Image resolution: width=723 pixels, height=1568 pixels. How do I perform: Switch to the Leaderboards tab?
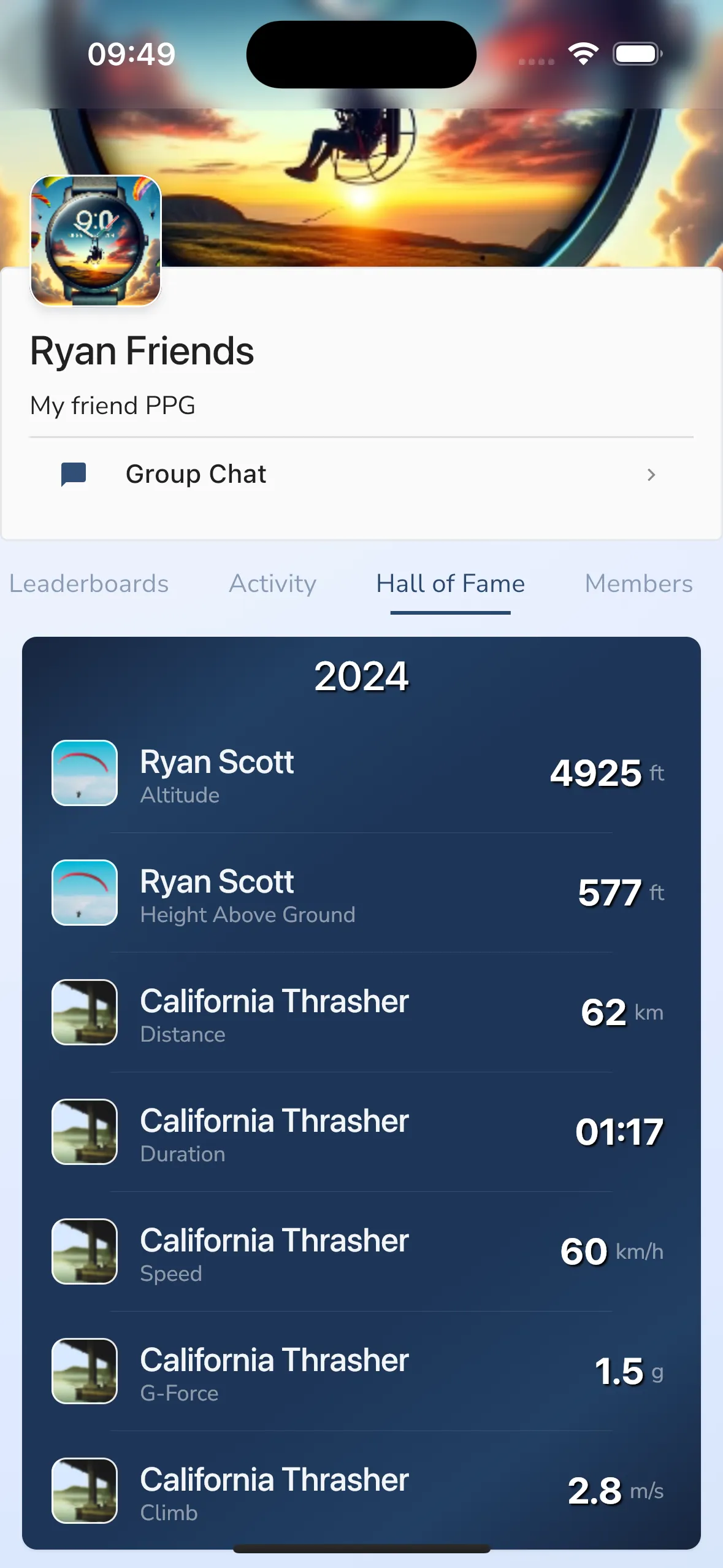pyautogui.click(x=89, y=583)
